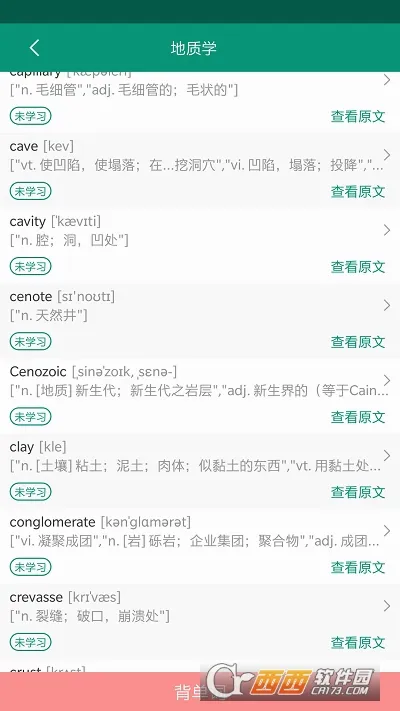Tap 查看原文 for capillary
400x711 pixels.
(358, 117)
